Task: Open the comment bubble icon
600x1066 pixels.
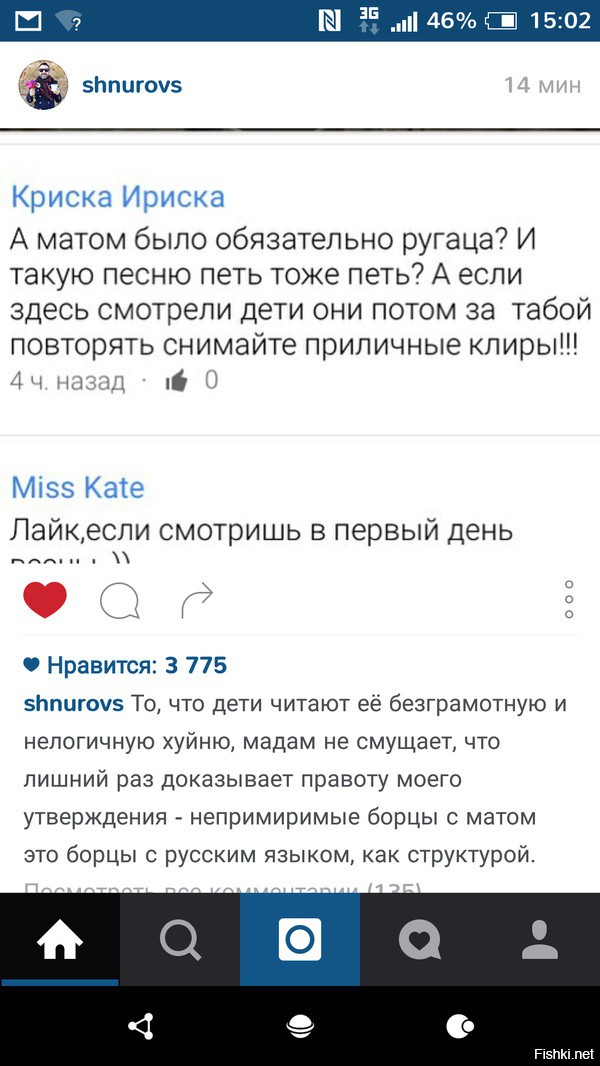Action: click(x=120, y=601)
